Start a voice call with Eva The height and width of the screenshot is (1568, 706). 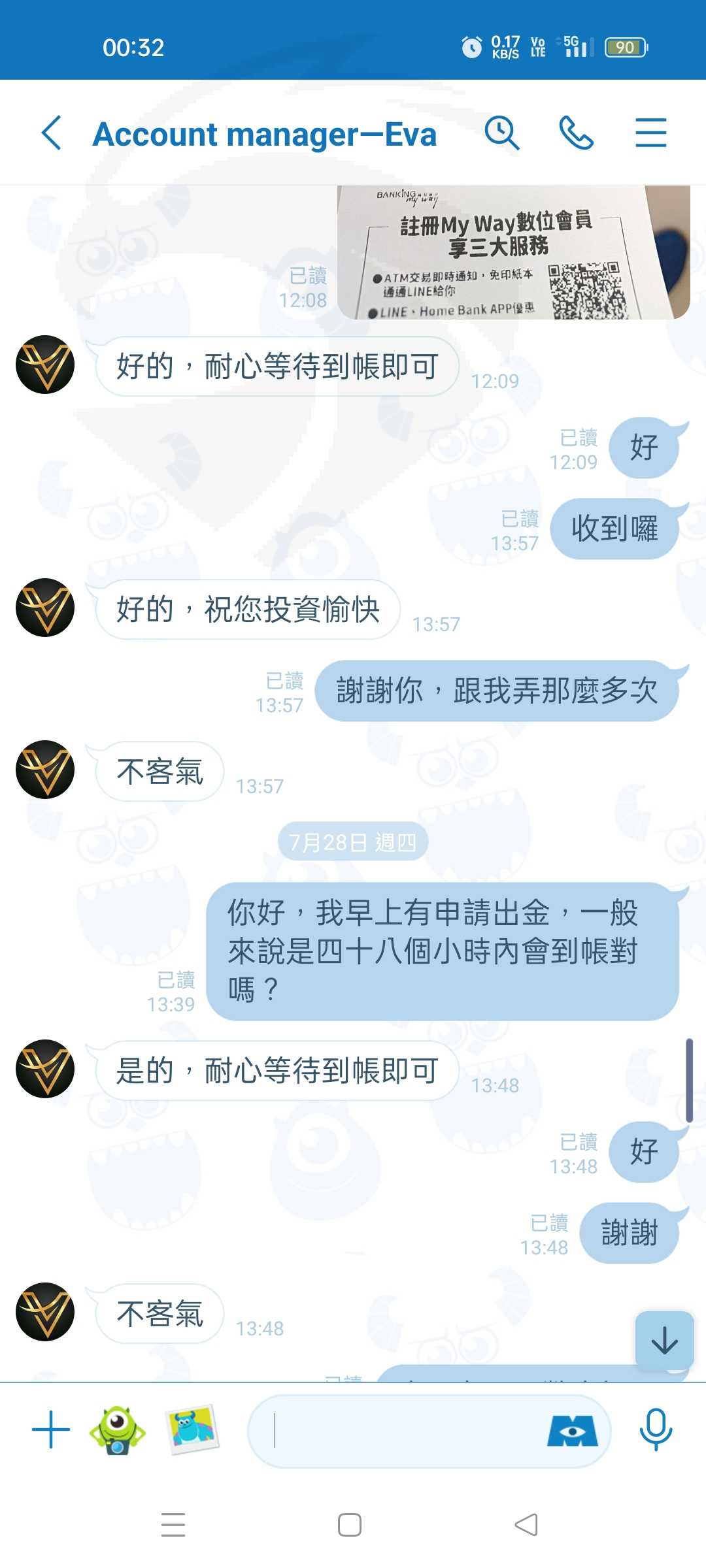(x=577, y=133)
